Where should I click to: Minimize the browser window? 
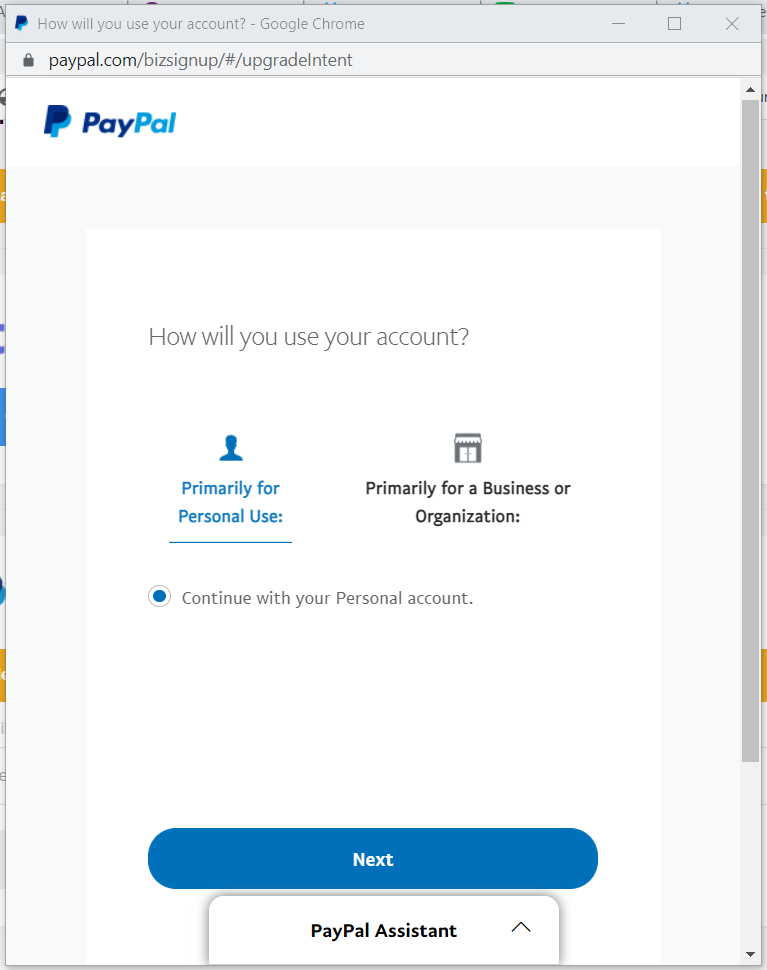(x=617, y=24)
